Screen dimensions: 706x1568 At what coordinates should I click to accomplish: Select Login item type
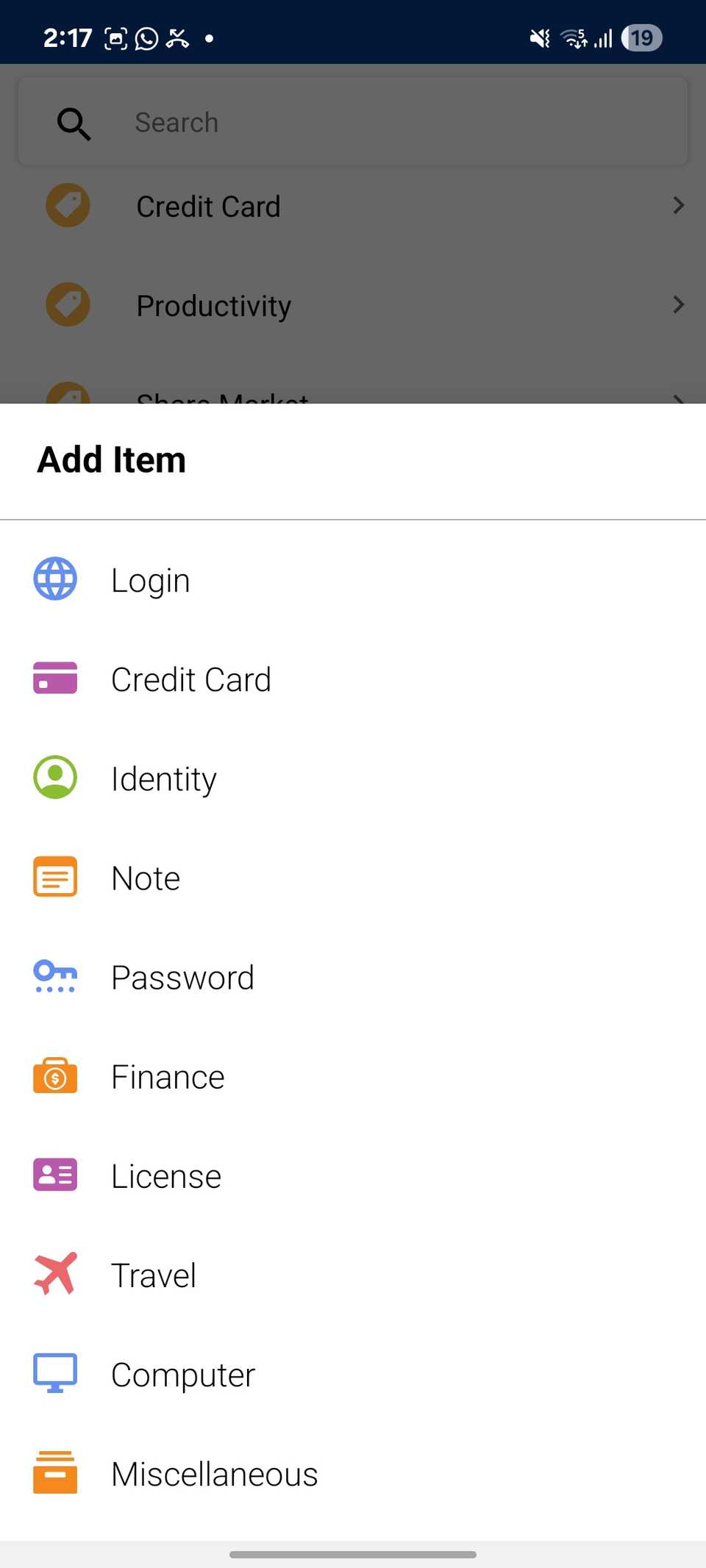click(151, 580)
